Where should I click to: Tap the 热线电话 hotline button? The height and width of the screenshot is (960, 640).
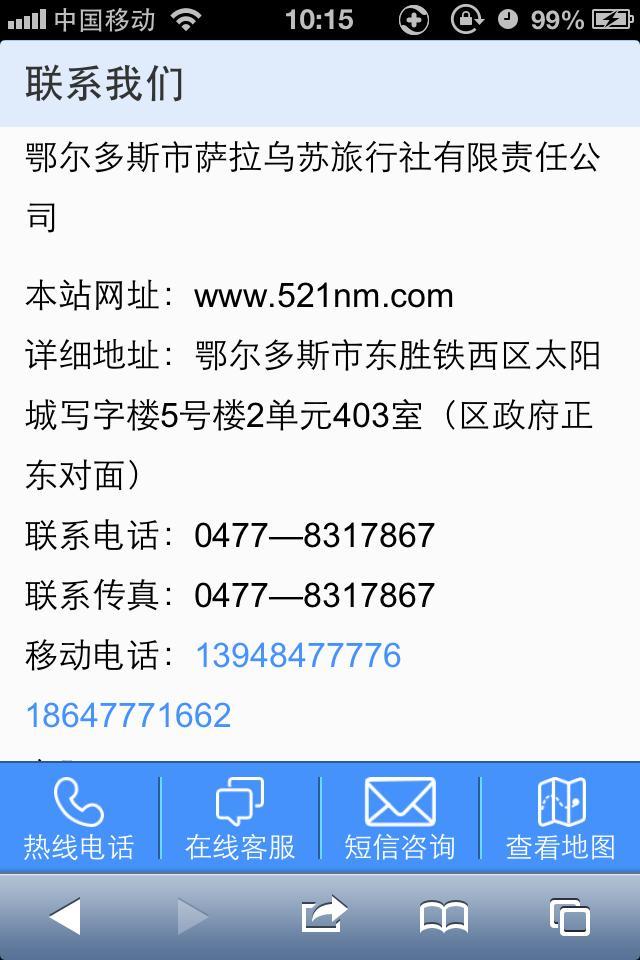pyautogui.click(x=79, y=819)
